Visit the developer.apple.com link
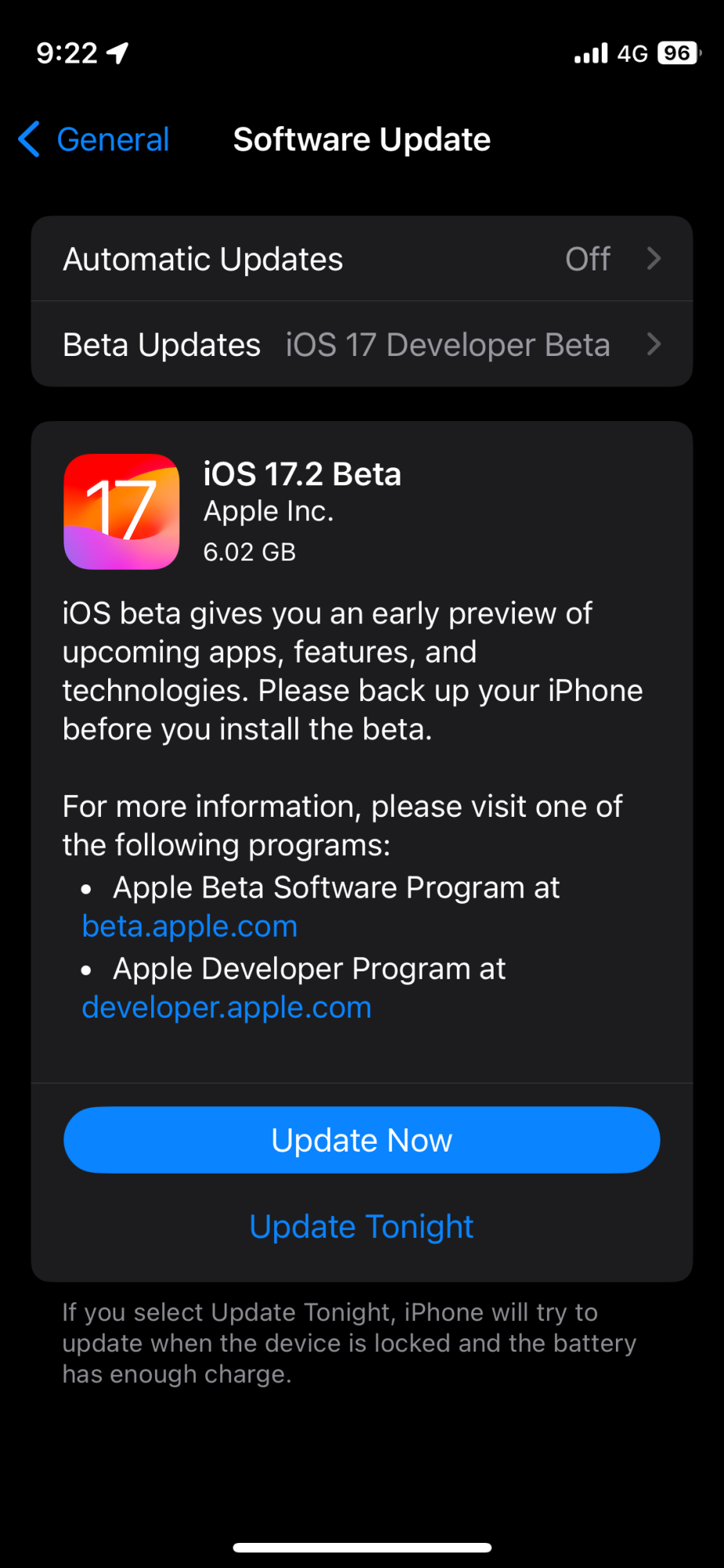 227,1007
